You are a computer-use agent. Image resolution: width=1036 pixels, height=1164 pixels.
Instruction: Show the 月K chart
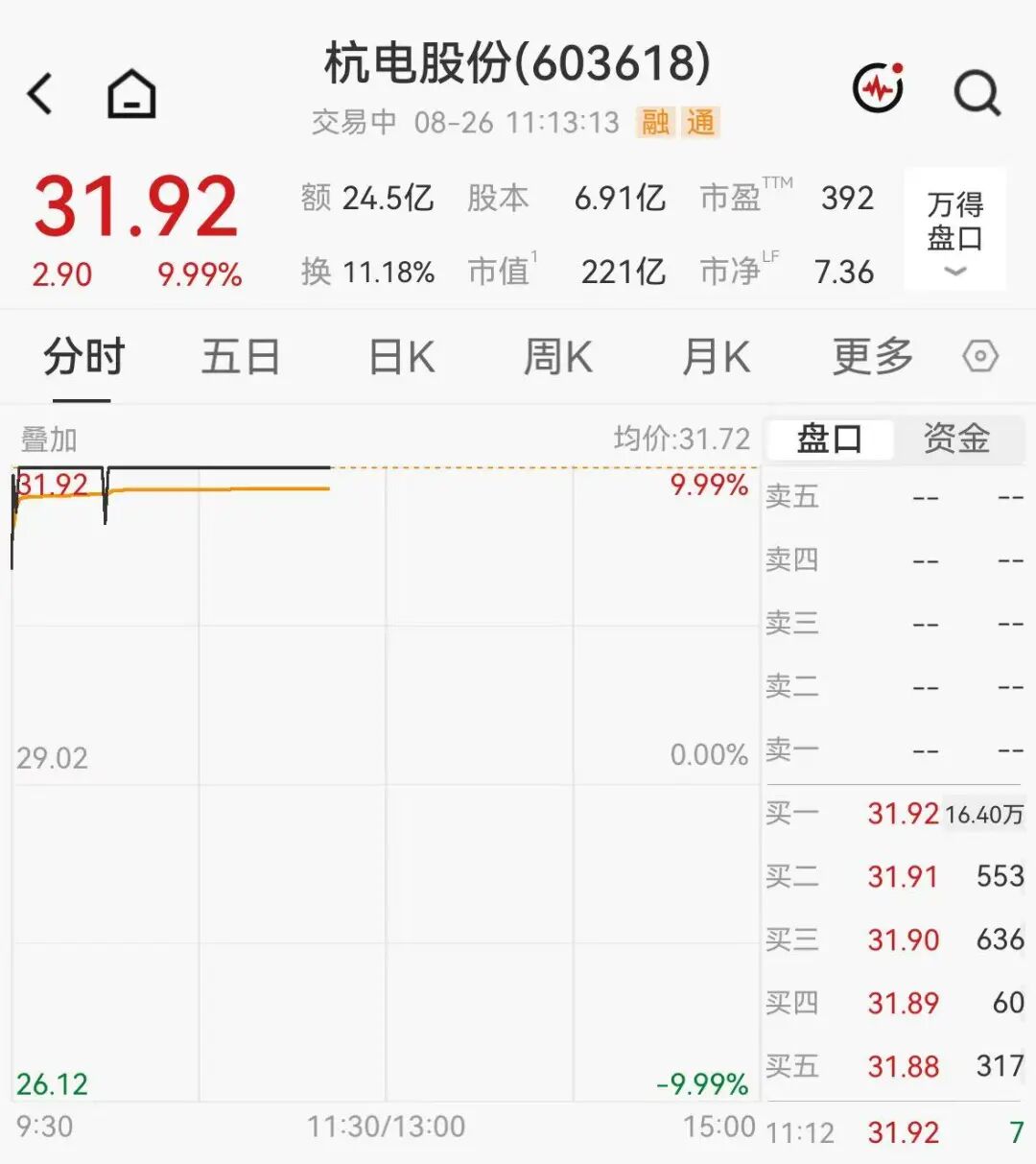pos(716,357)
